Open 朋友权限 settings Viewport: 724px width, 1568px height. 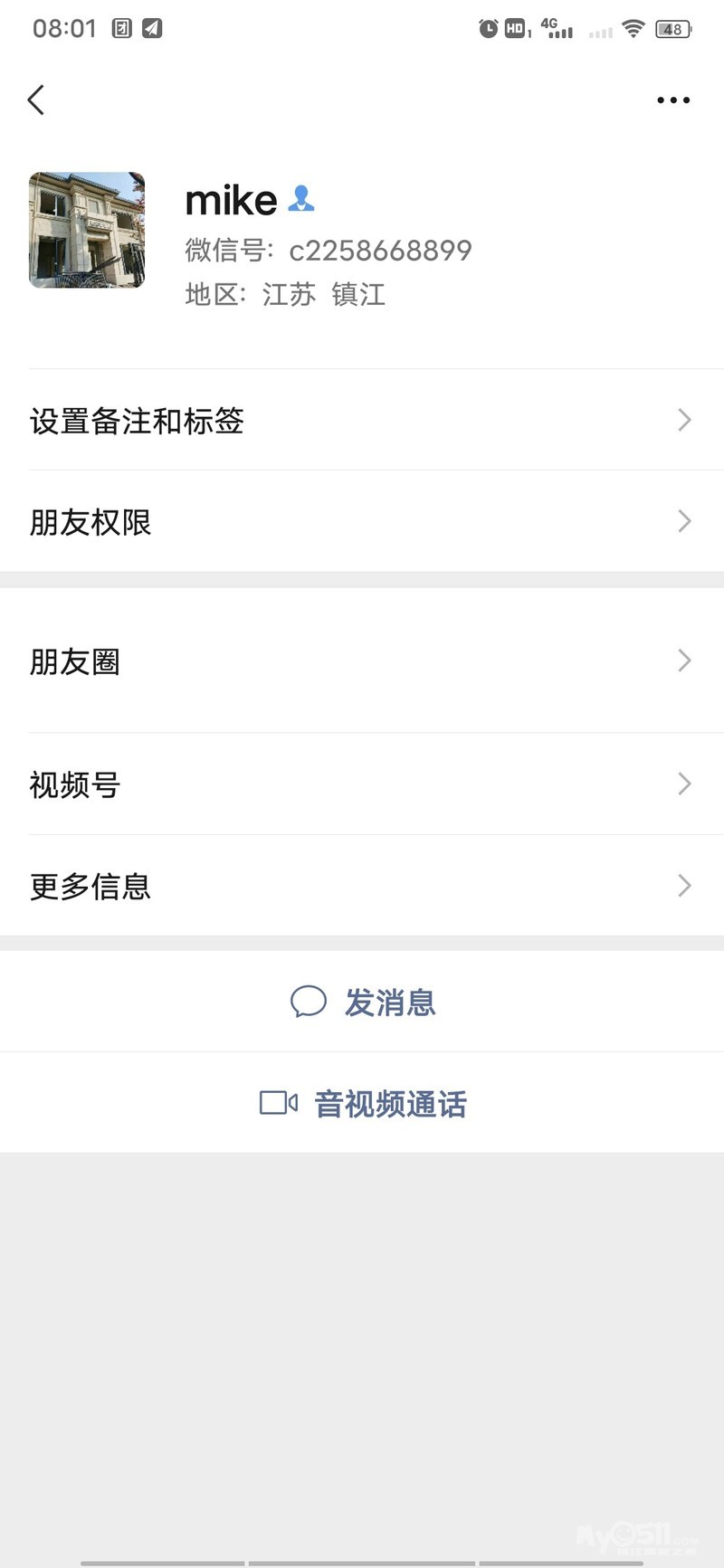pos(362,521)
